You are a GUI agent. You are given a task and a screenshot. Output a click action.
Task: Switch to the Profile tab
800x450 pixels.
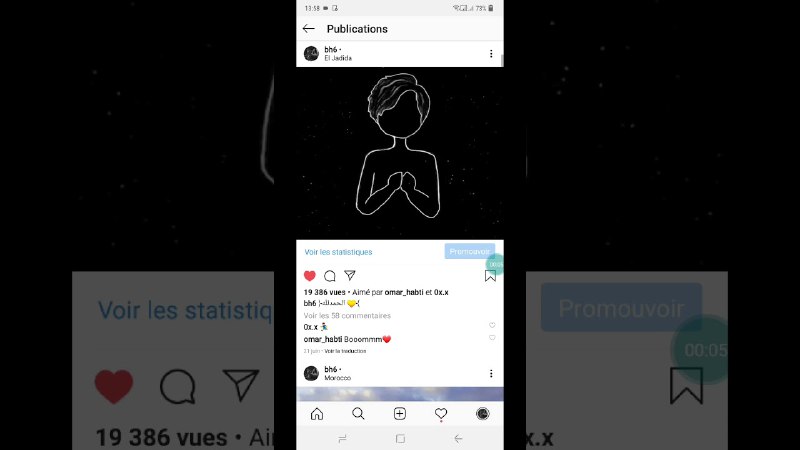point(482,414)
